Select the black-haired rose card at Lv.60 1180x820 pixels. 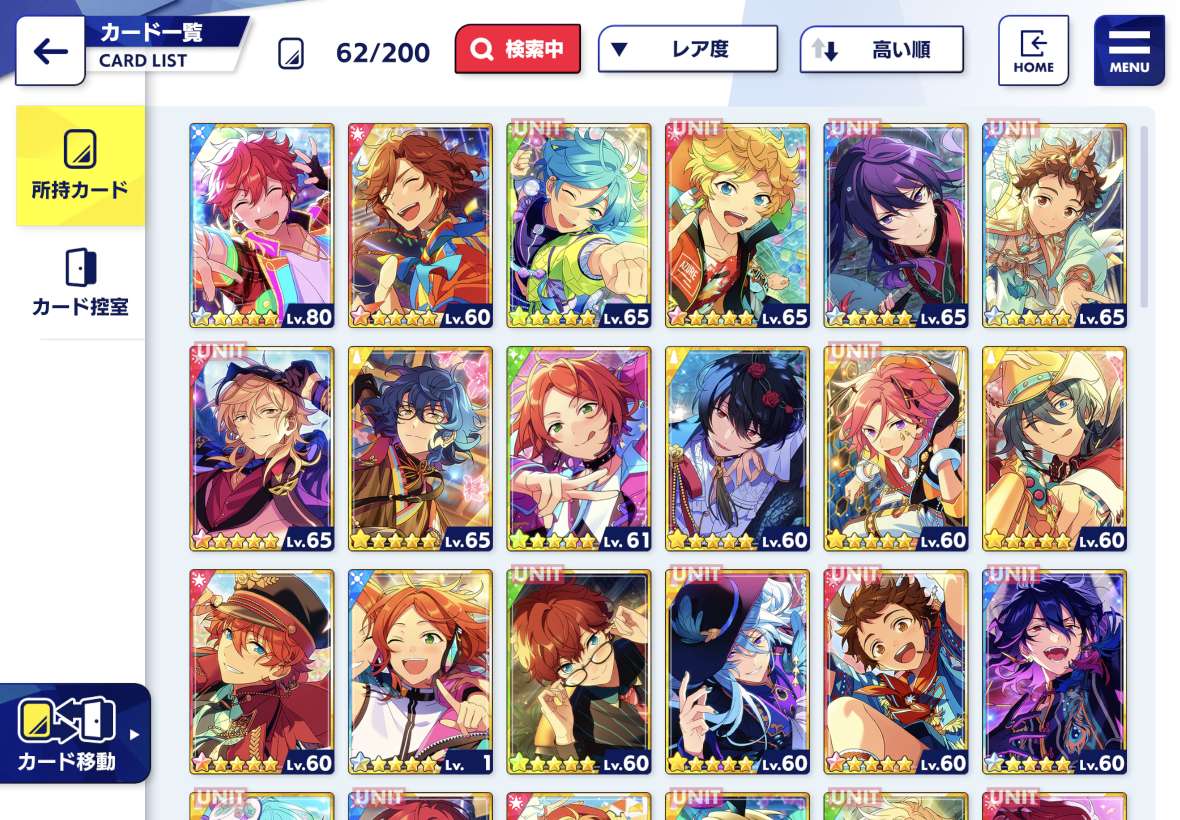[x=737, y=448]
